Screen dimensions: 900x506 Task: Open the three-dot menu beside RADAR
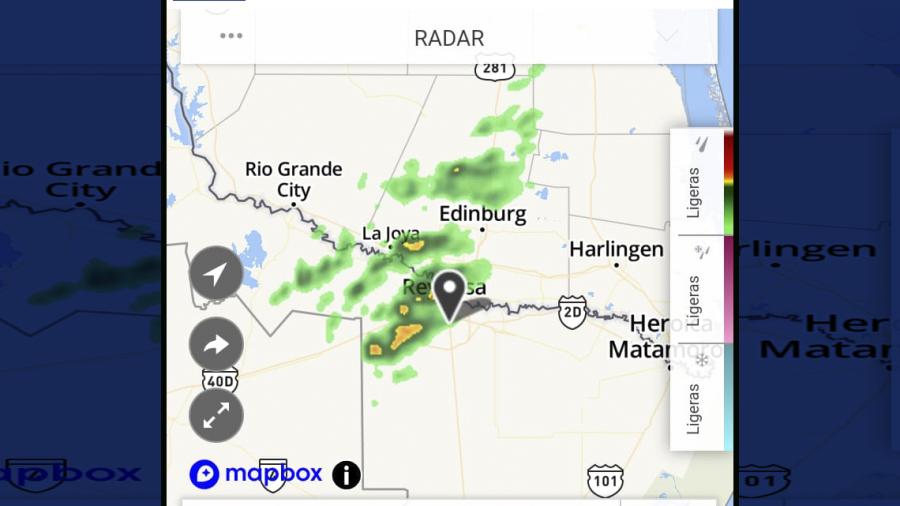pos(231,36)
